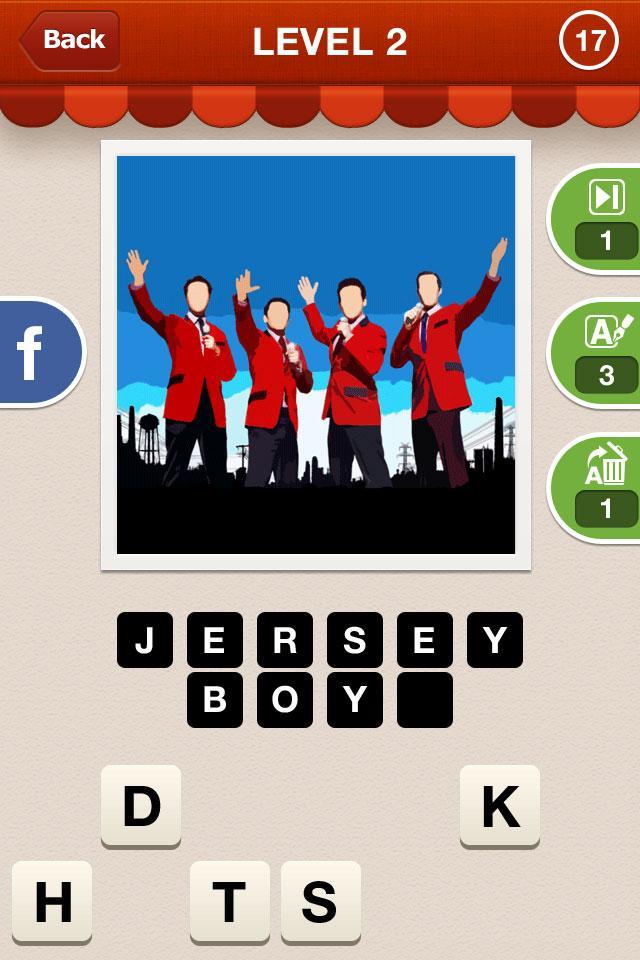Screen dimensions: 640x960
Task: Remove the placed letter B from answer
Action: coord(215,699)
